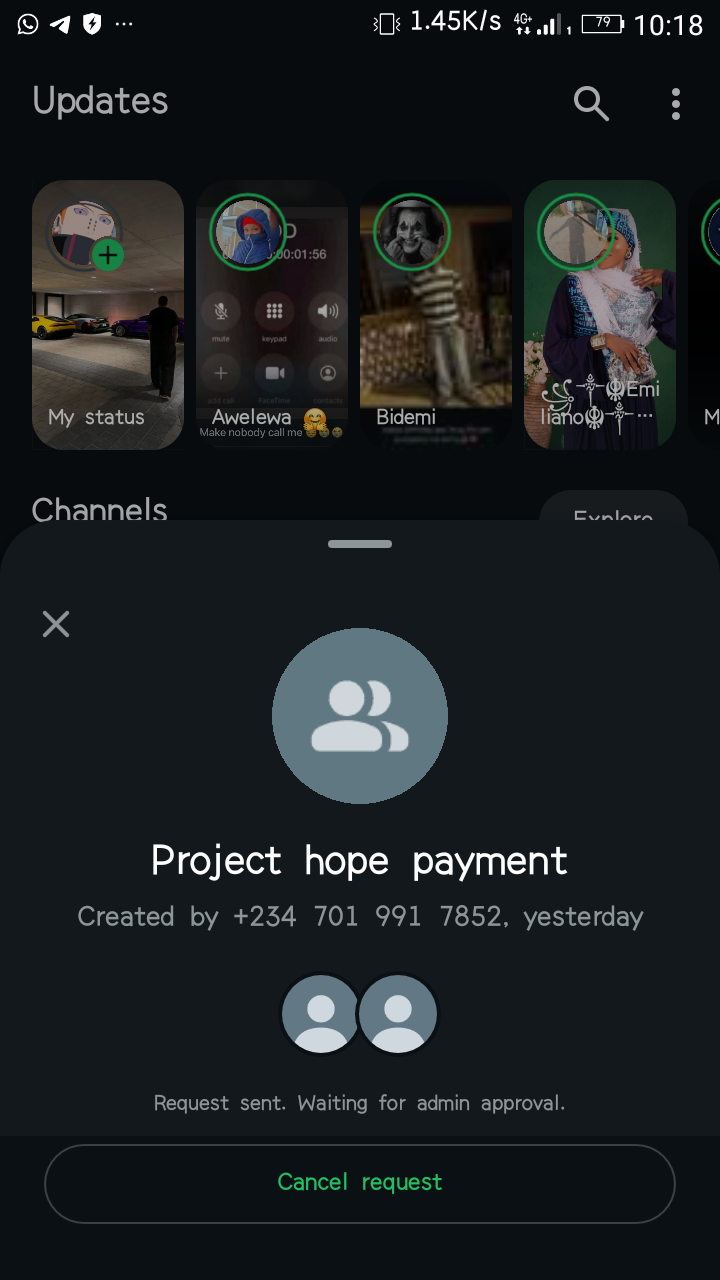Open search in Updates
This screenshot has height=1280, width=720.
(x=591, y=102)
